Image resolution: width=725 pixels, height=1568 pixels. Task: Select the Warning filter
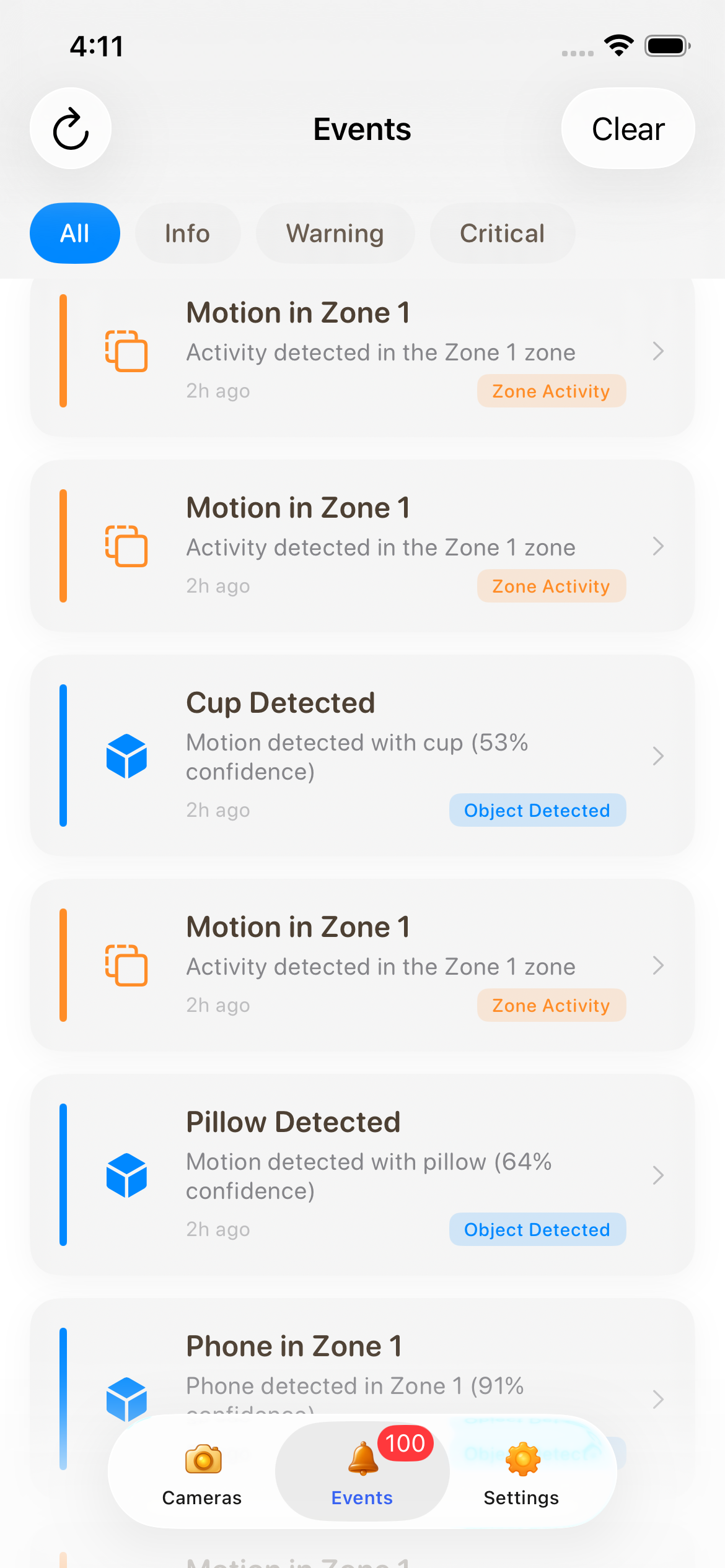335,233
